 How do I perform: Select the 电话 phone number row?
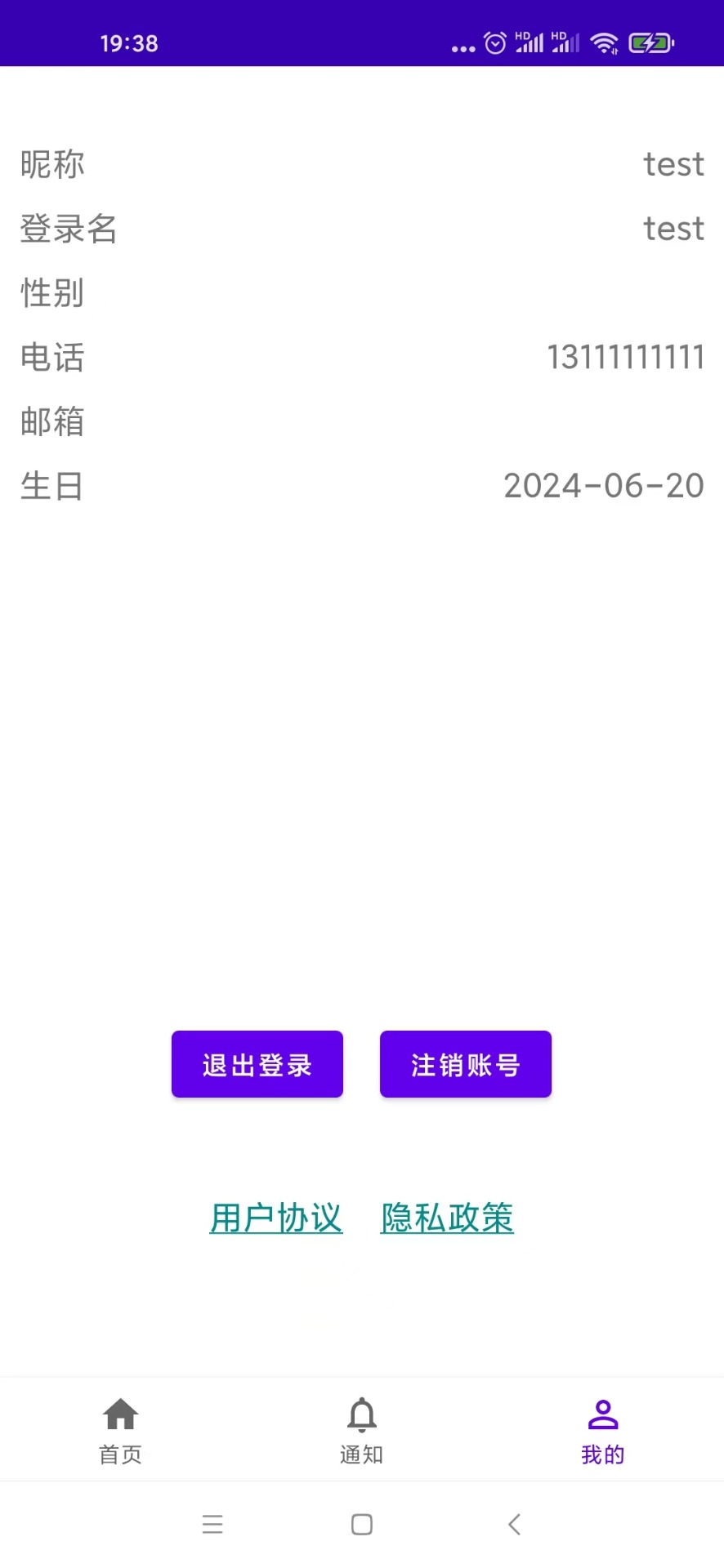coord(362,357)
